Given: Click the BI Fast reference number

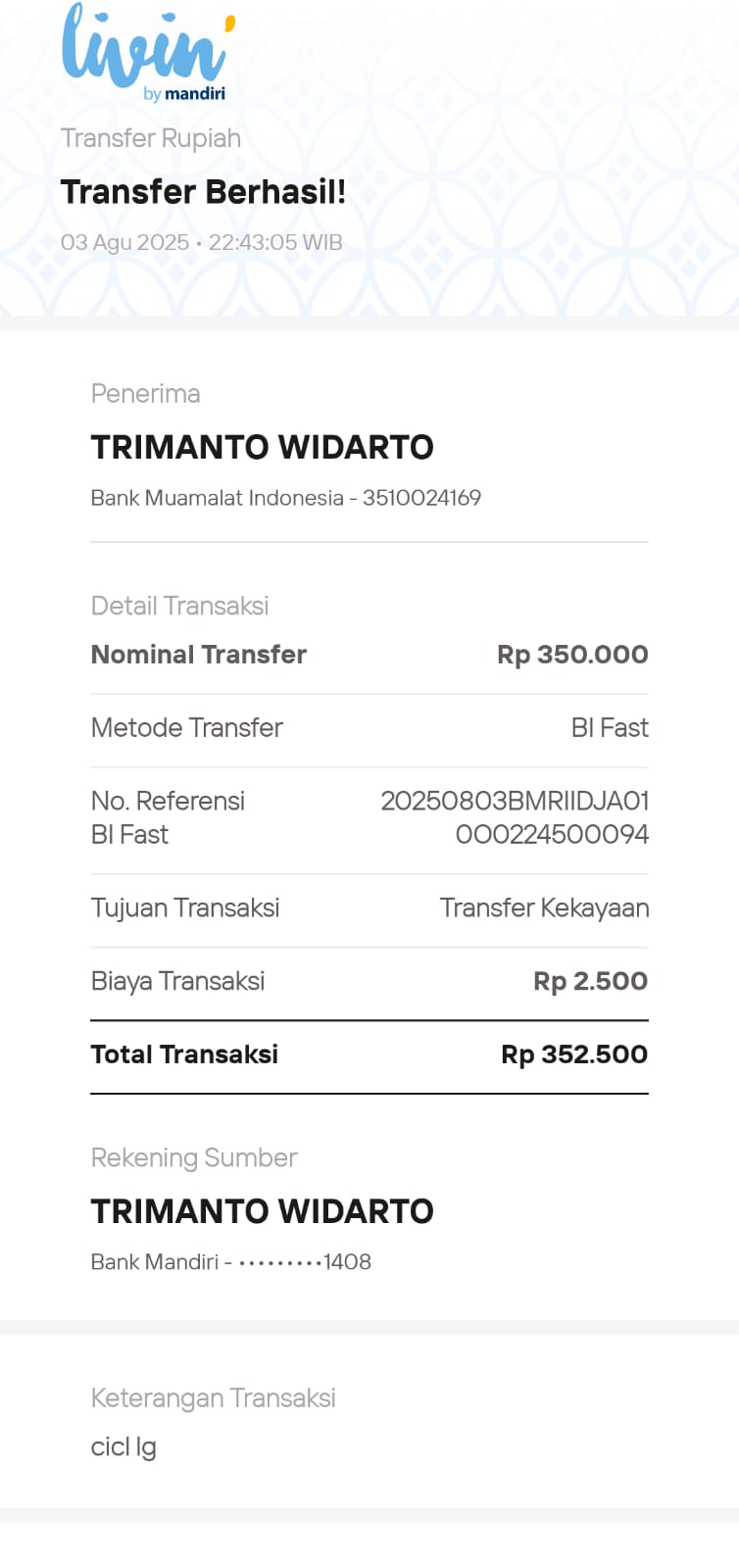Looking at the screenshot, I should pyautogui.click(x=515, y=817).
